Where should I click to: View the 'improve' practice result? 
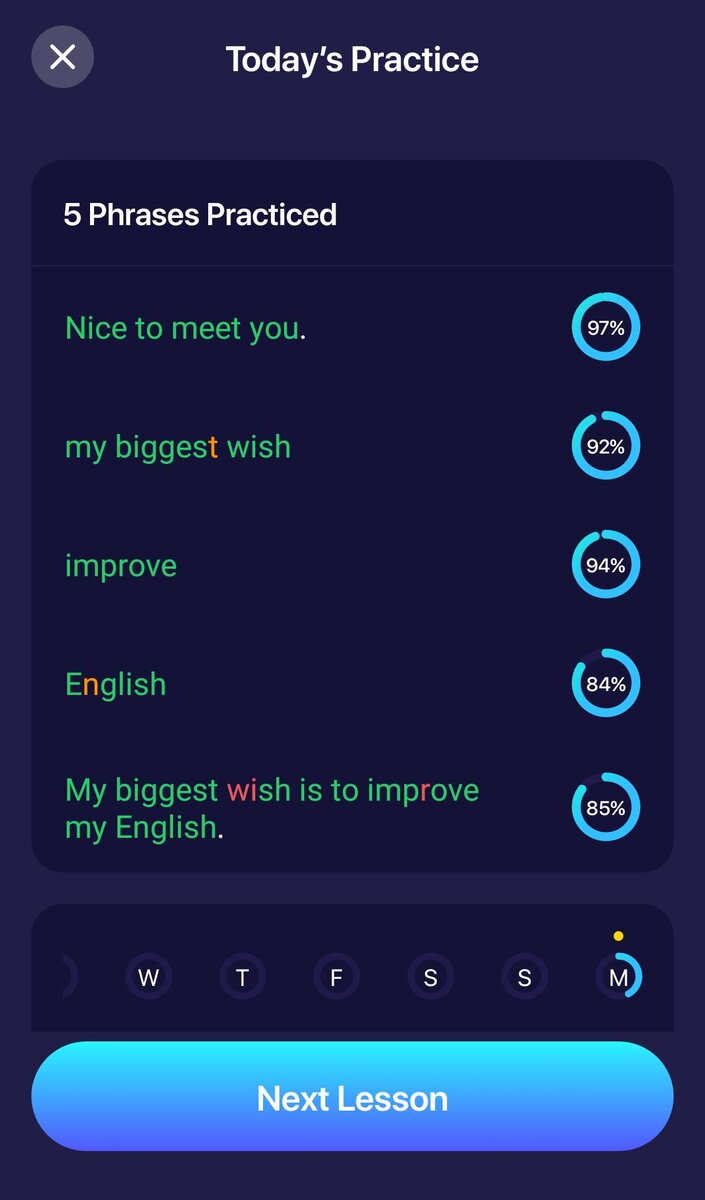tap(121, 566)
